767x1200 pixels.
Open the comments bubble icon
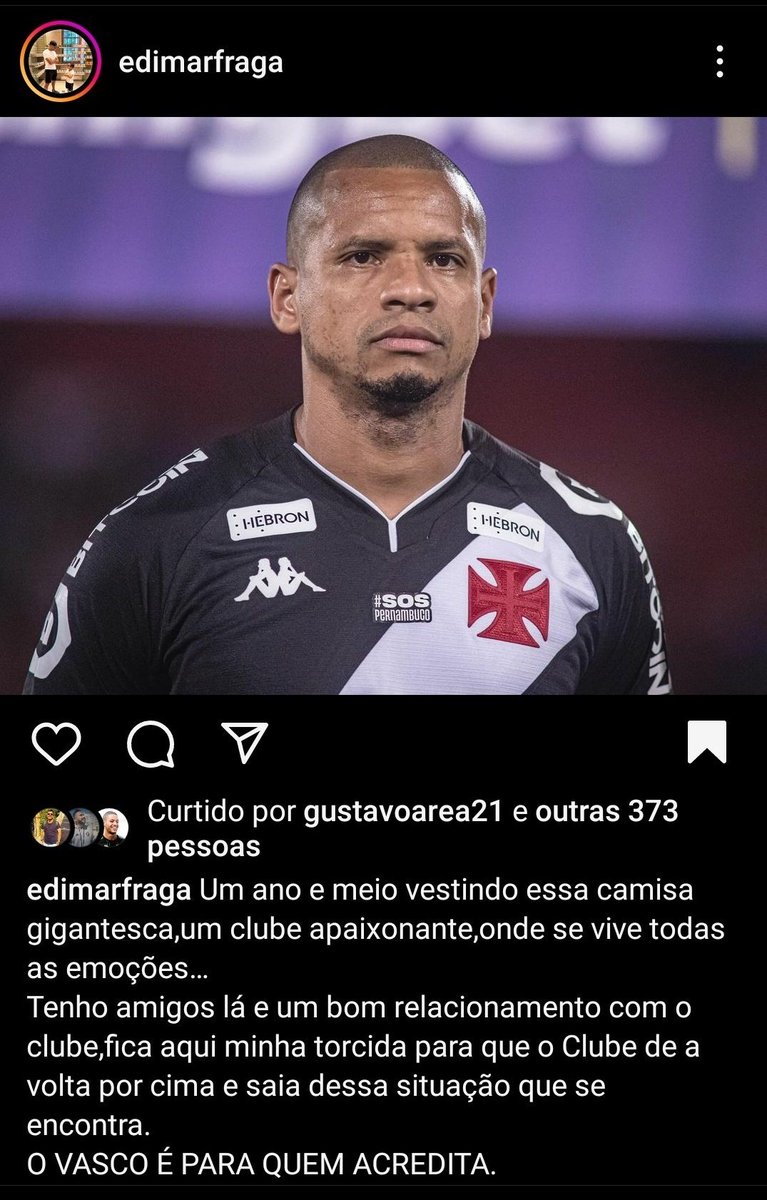point(151,744)
